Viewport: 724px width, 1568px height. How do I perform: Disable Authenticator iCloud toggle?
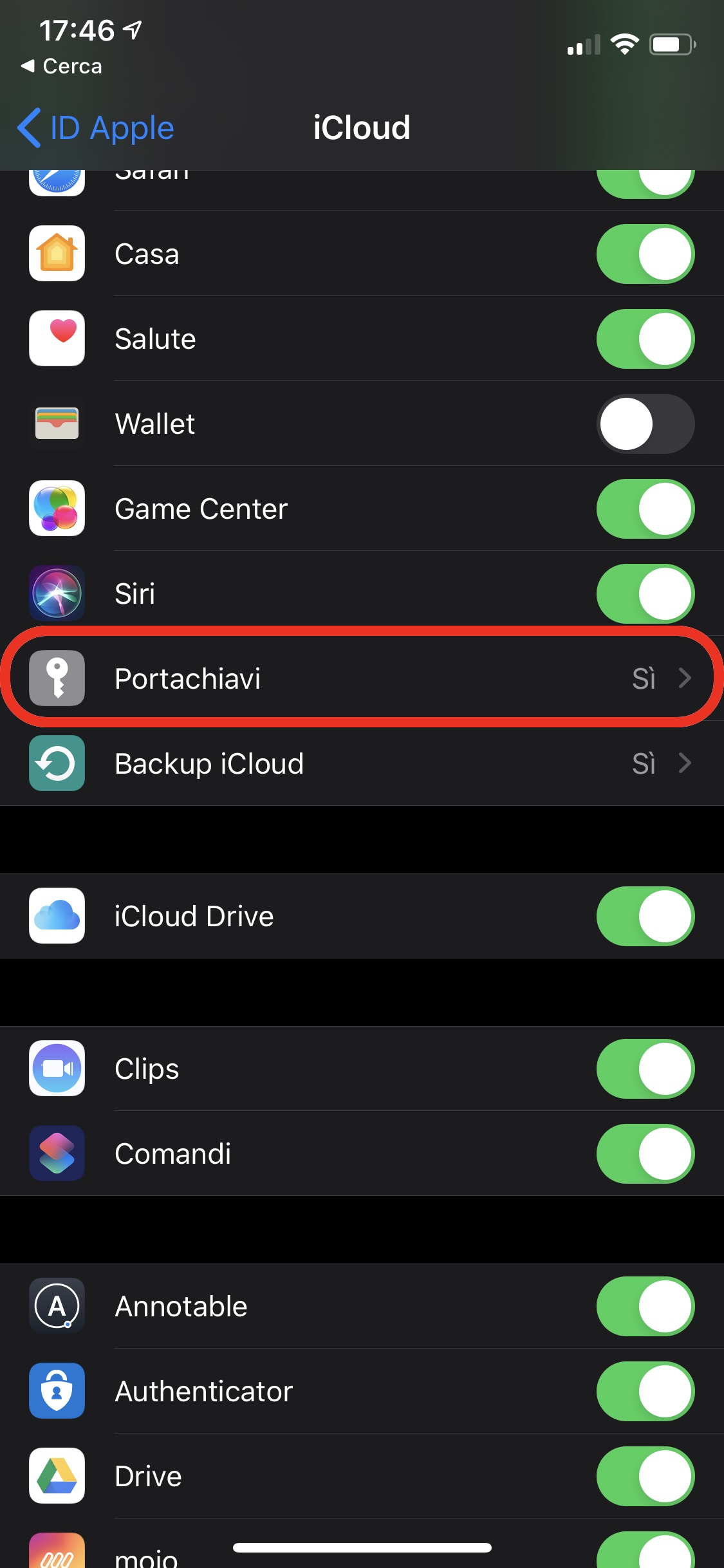point(645,1391)
